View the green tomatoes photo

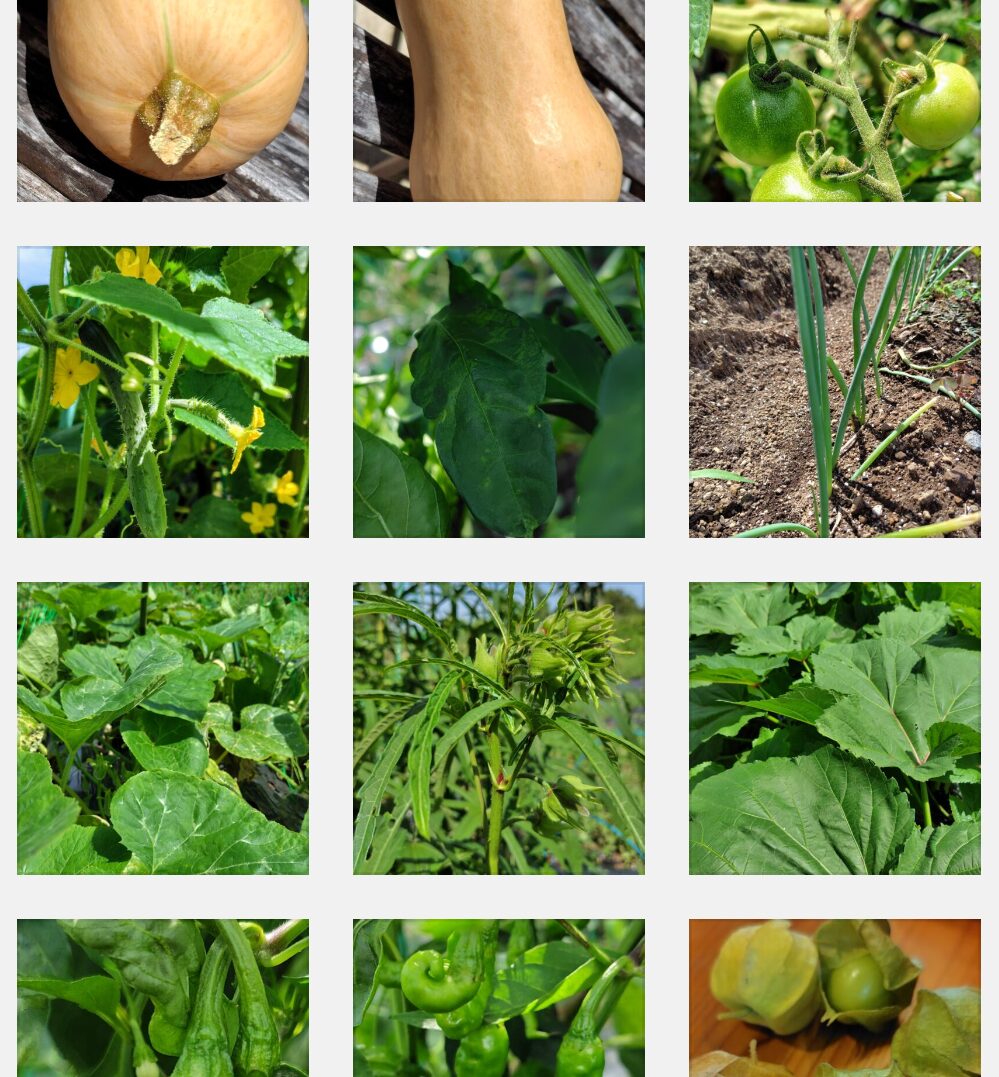(834, 100)
